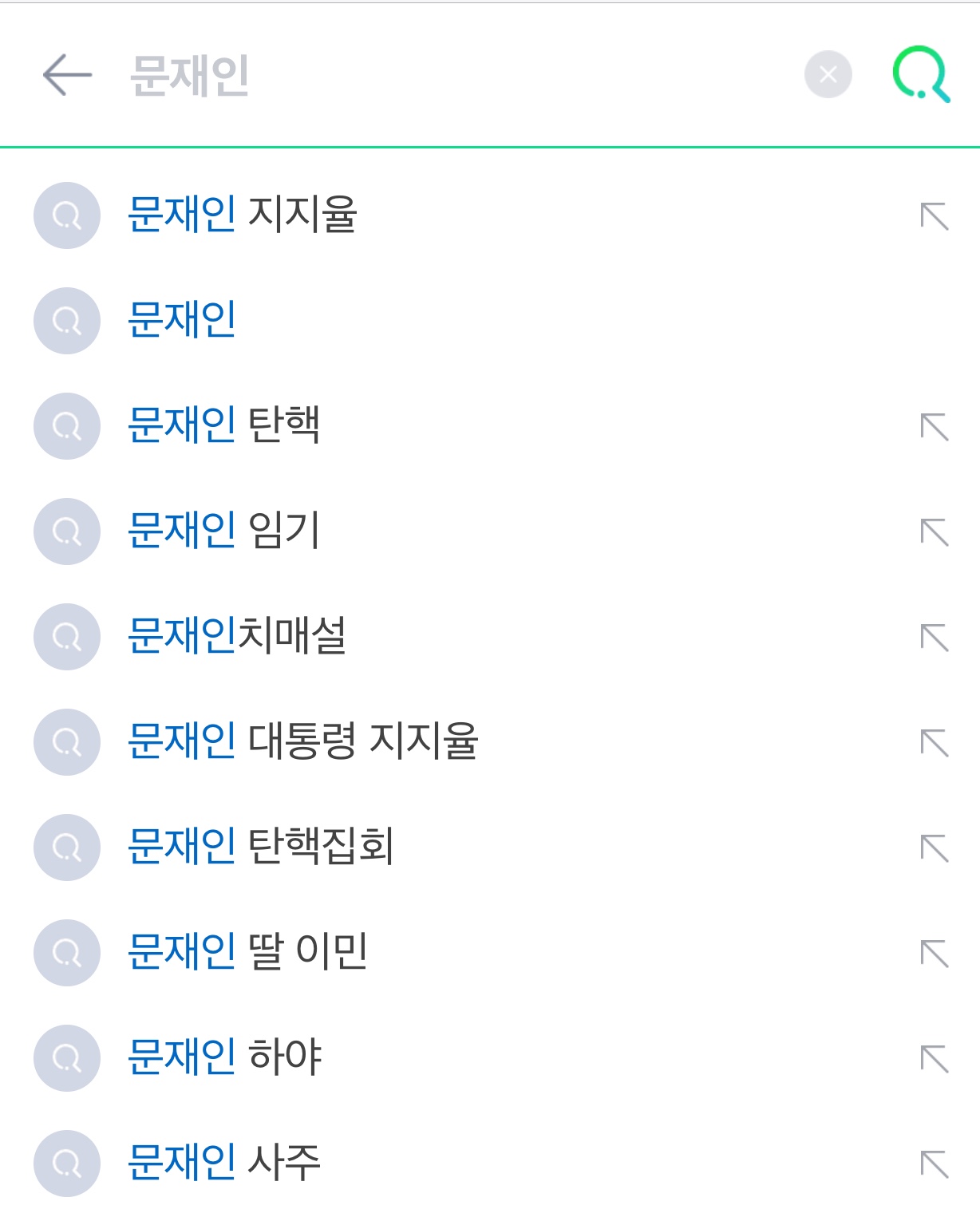The height and width of the screenshot is (1217, 980).
Task: Fill query with 문재인 탄핵 using arrow
Action: pyautogui.click(x=935, y=427)
